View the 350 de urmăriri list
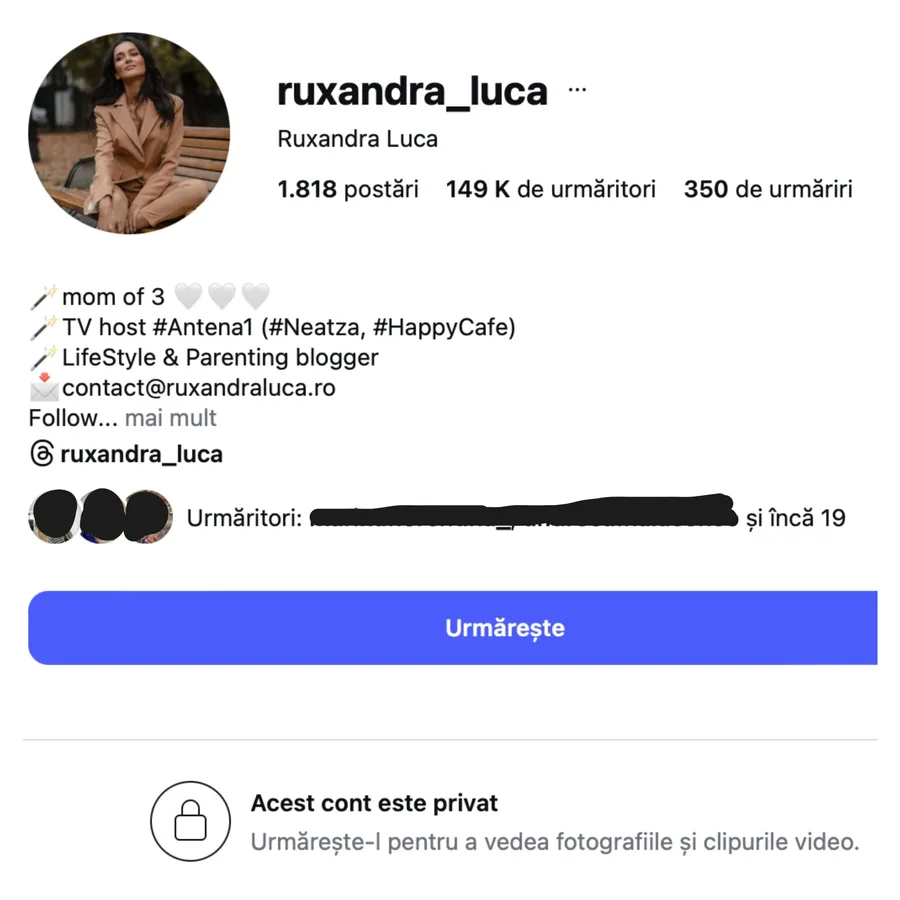This screenshot has width=900, height=900. (768, 189)
